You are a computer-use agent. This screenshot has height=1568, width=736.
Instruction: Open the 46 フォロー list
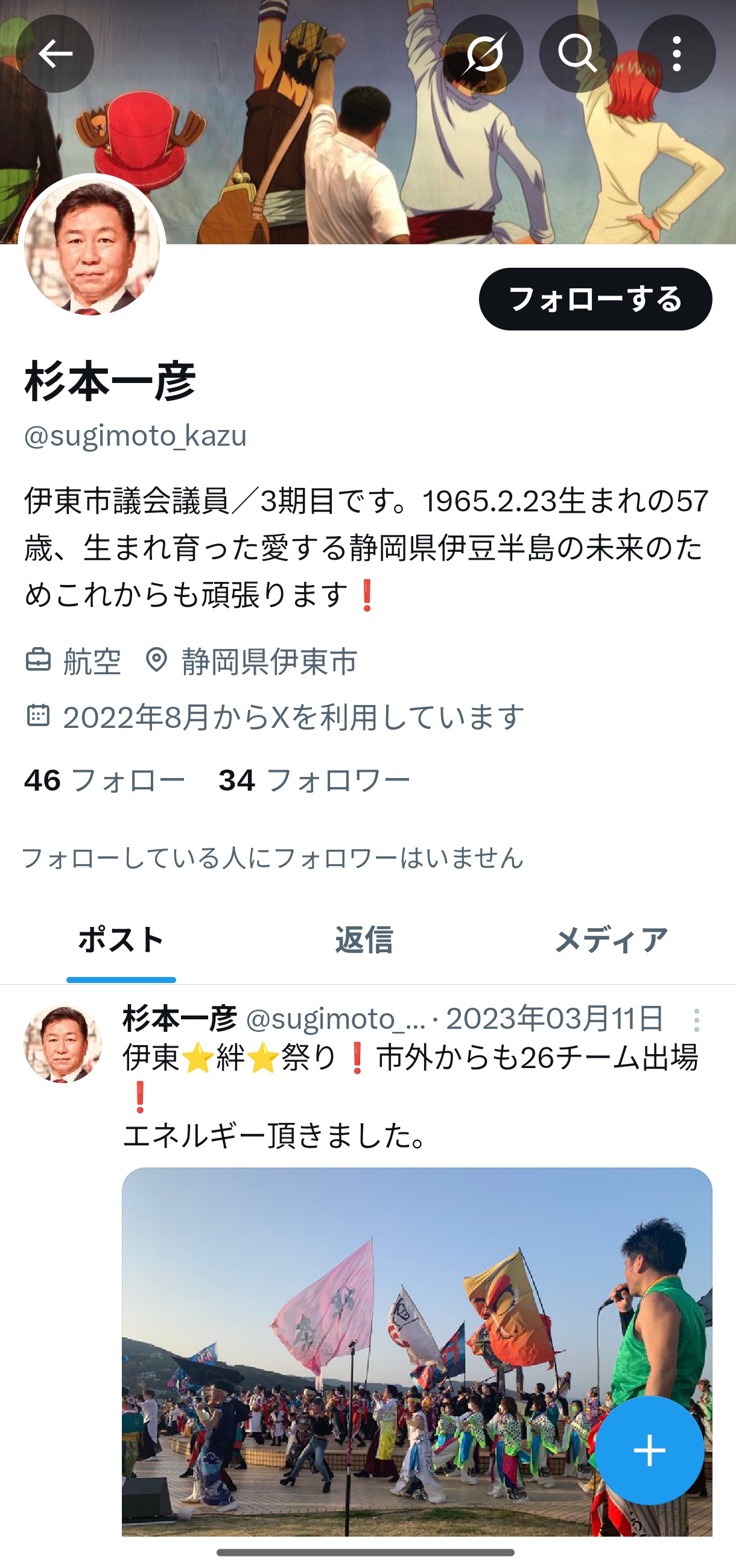[105, 780]
